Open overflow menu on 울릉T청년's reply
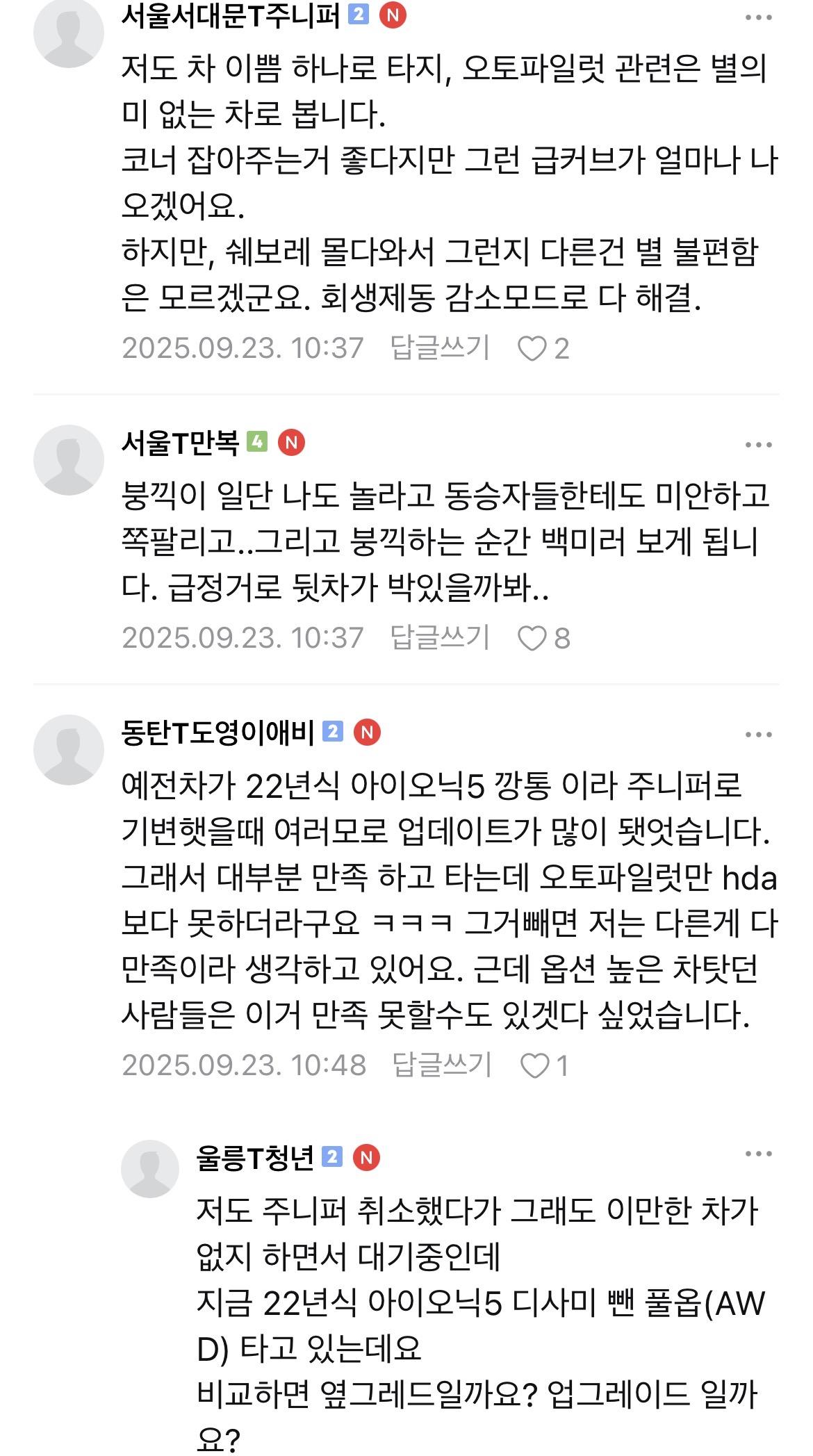The height and width of the screenshot is (1456, 813). [758, 1154]
